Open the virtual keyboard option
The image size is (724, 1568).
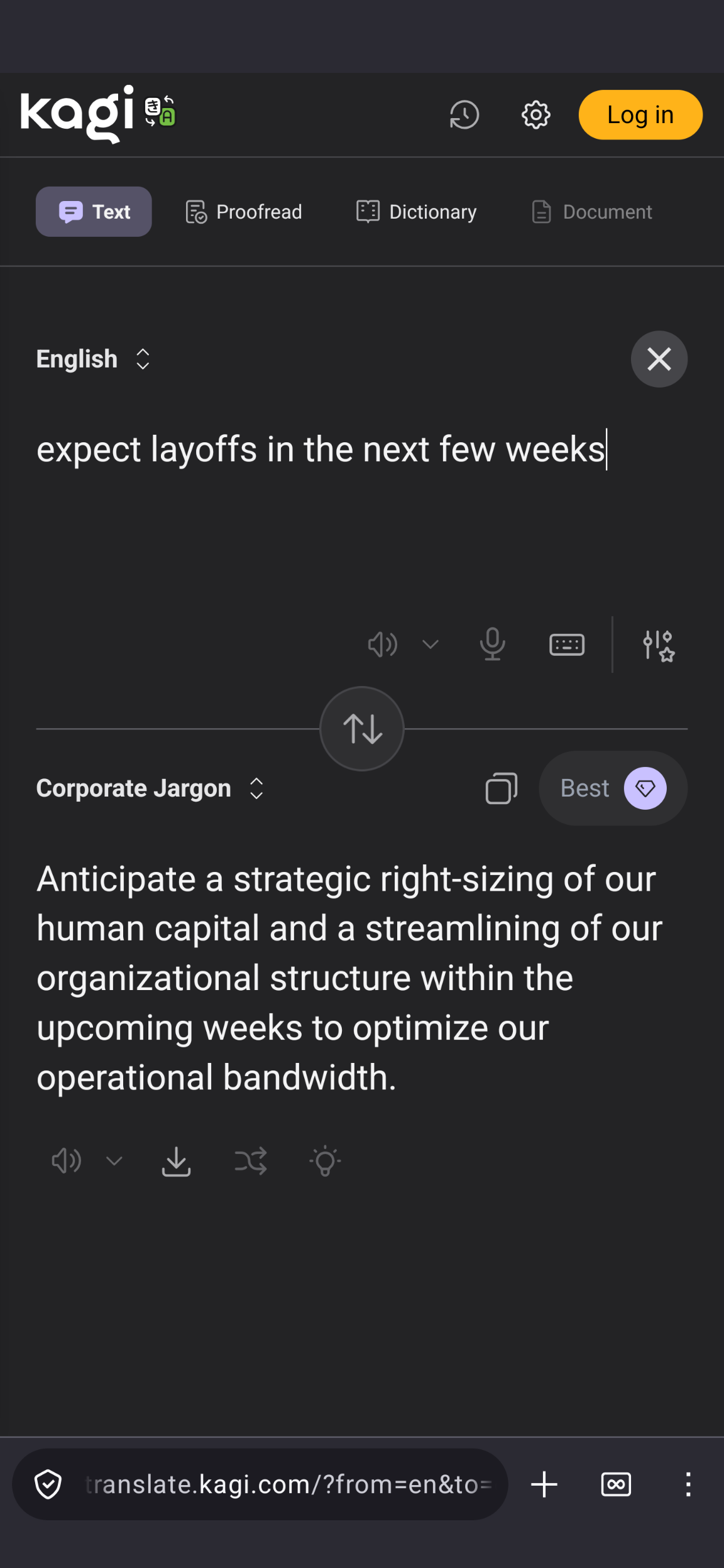click(x=566, y=645)
